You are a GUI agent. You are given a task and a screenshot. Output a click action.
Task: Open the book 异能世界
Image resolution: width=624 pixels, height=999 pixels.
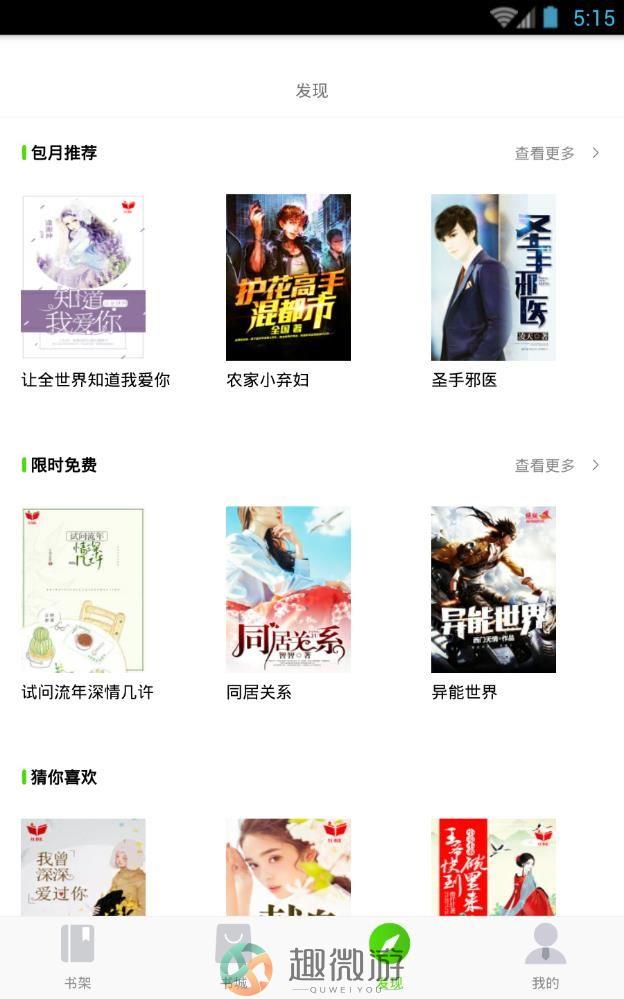pyautogui.click(x=493, y=589)
